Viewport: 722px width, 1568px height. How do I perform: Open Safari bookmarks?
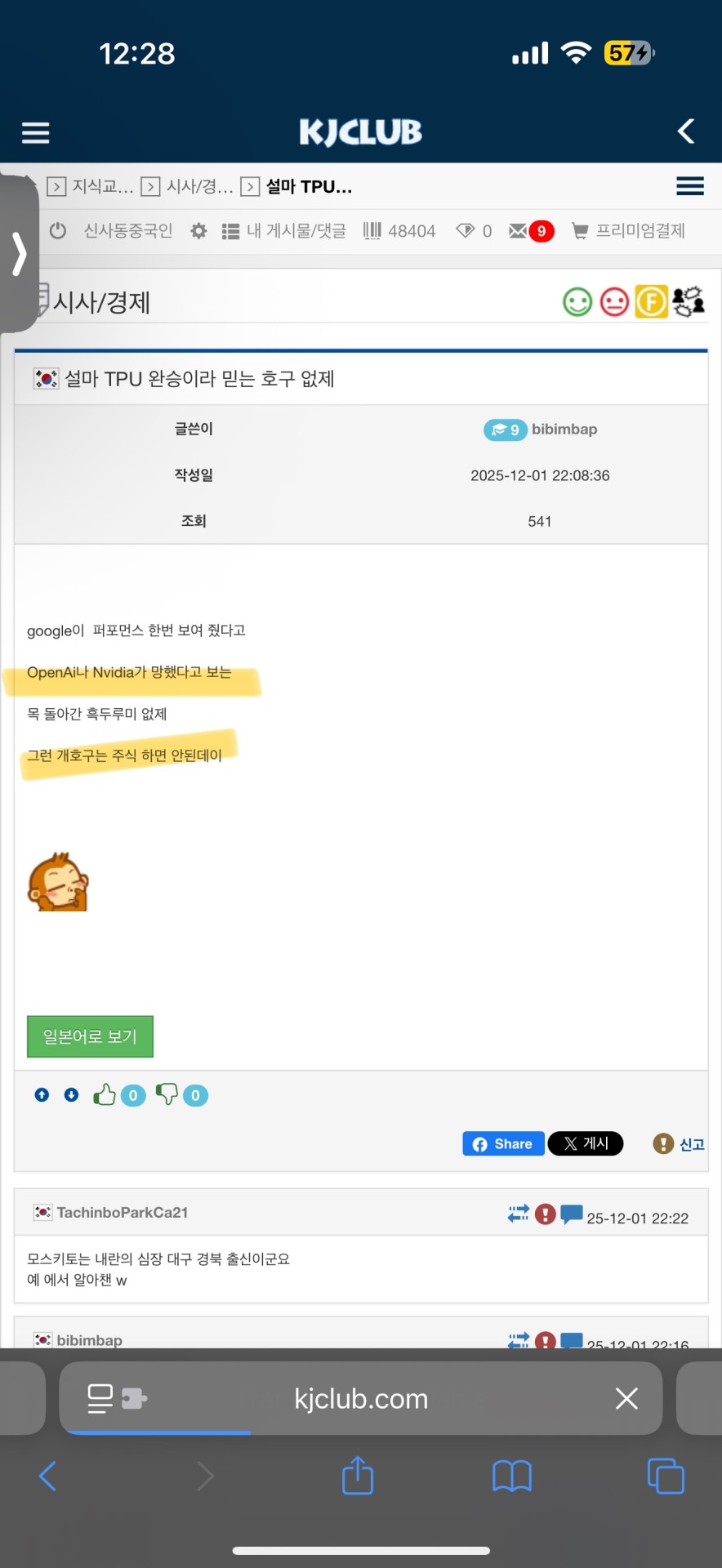(x=512, y=1476)
